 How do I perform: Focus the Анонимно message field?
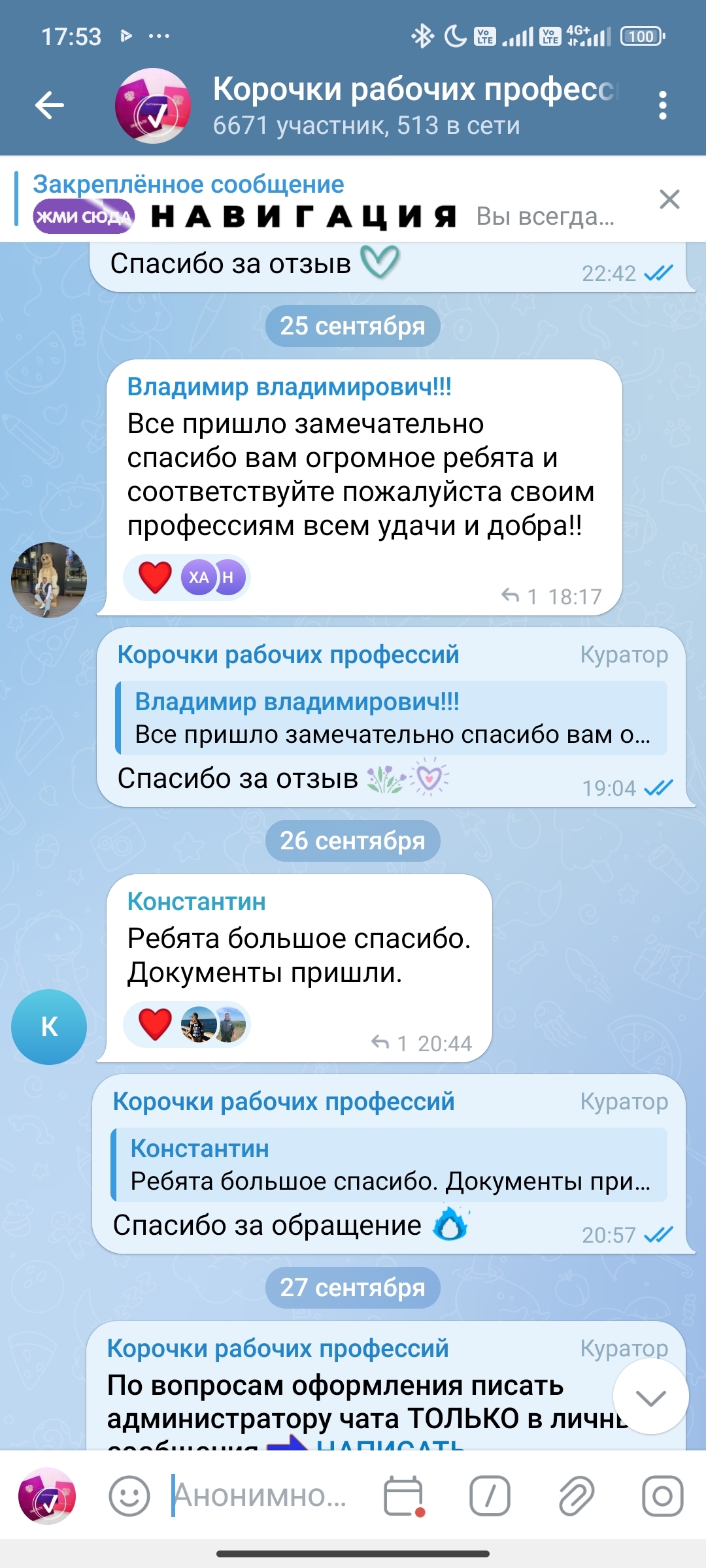[261, 1496]
